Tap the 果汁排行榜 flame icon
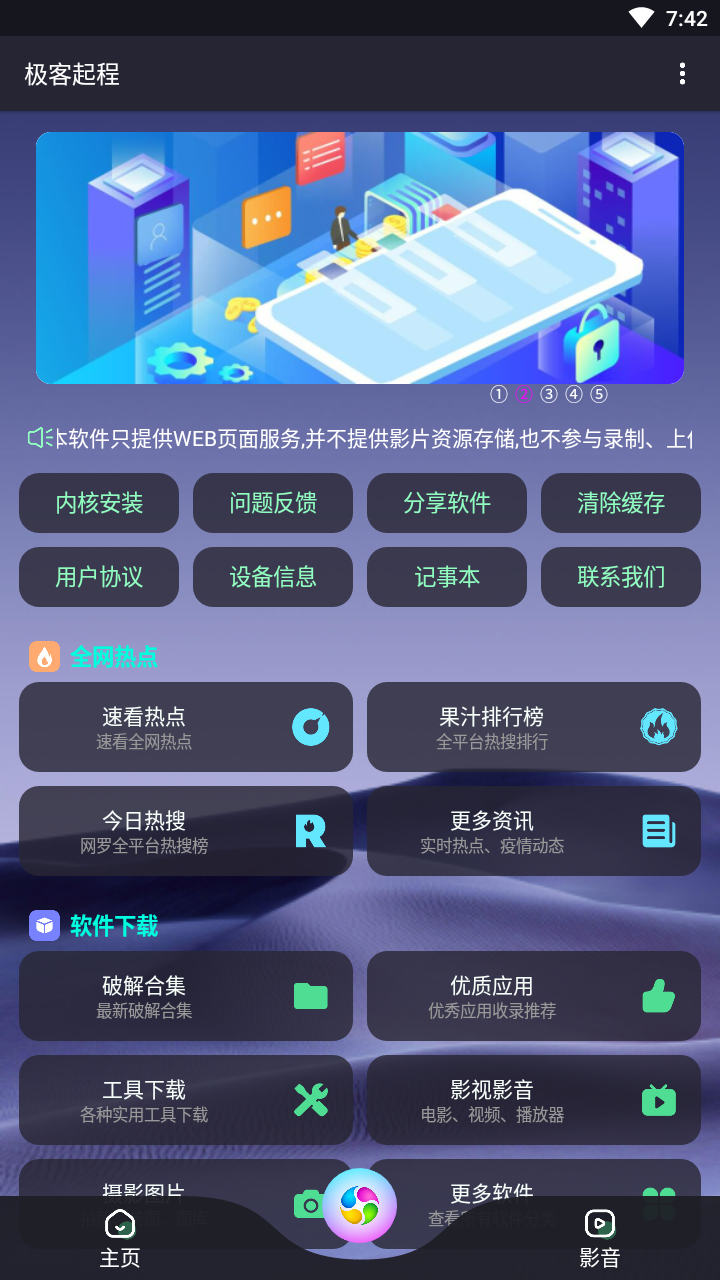 pyautogui.click(x=659, y=727)
